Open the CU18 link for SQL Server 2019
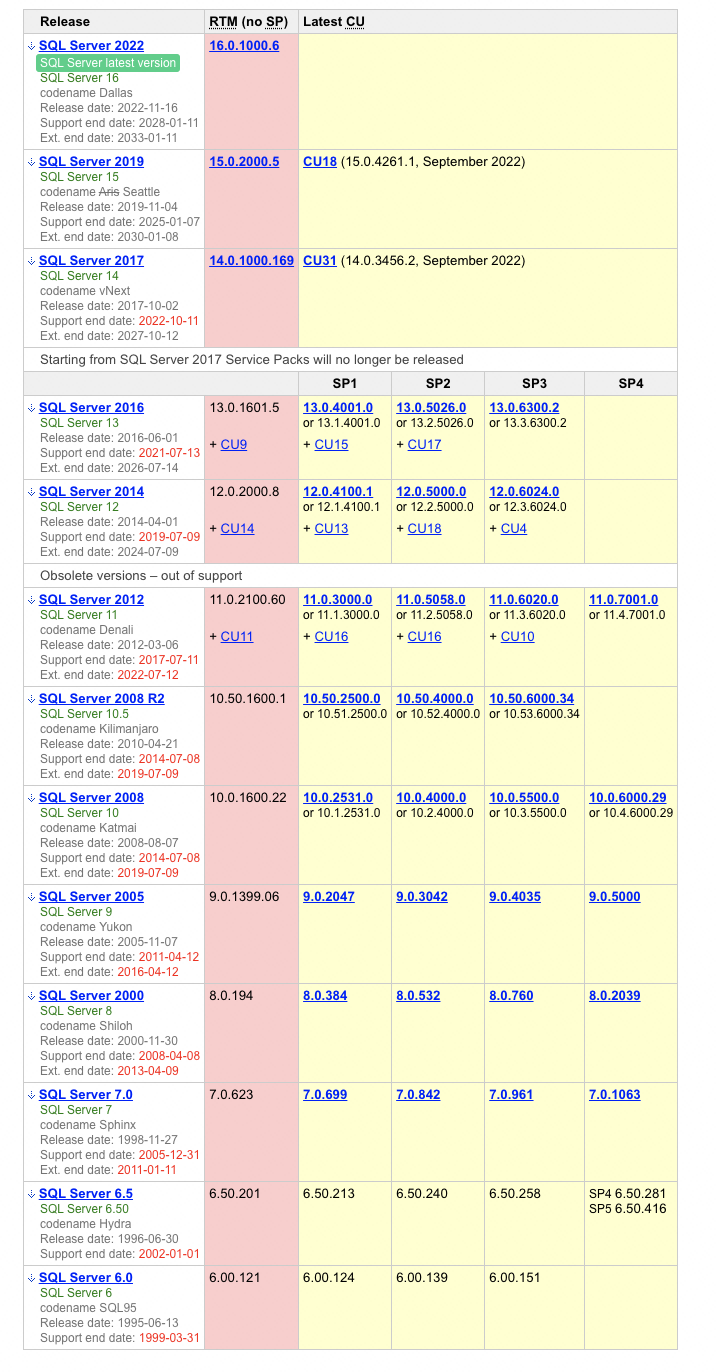 click(x=320, y=162)
